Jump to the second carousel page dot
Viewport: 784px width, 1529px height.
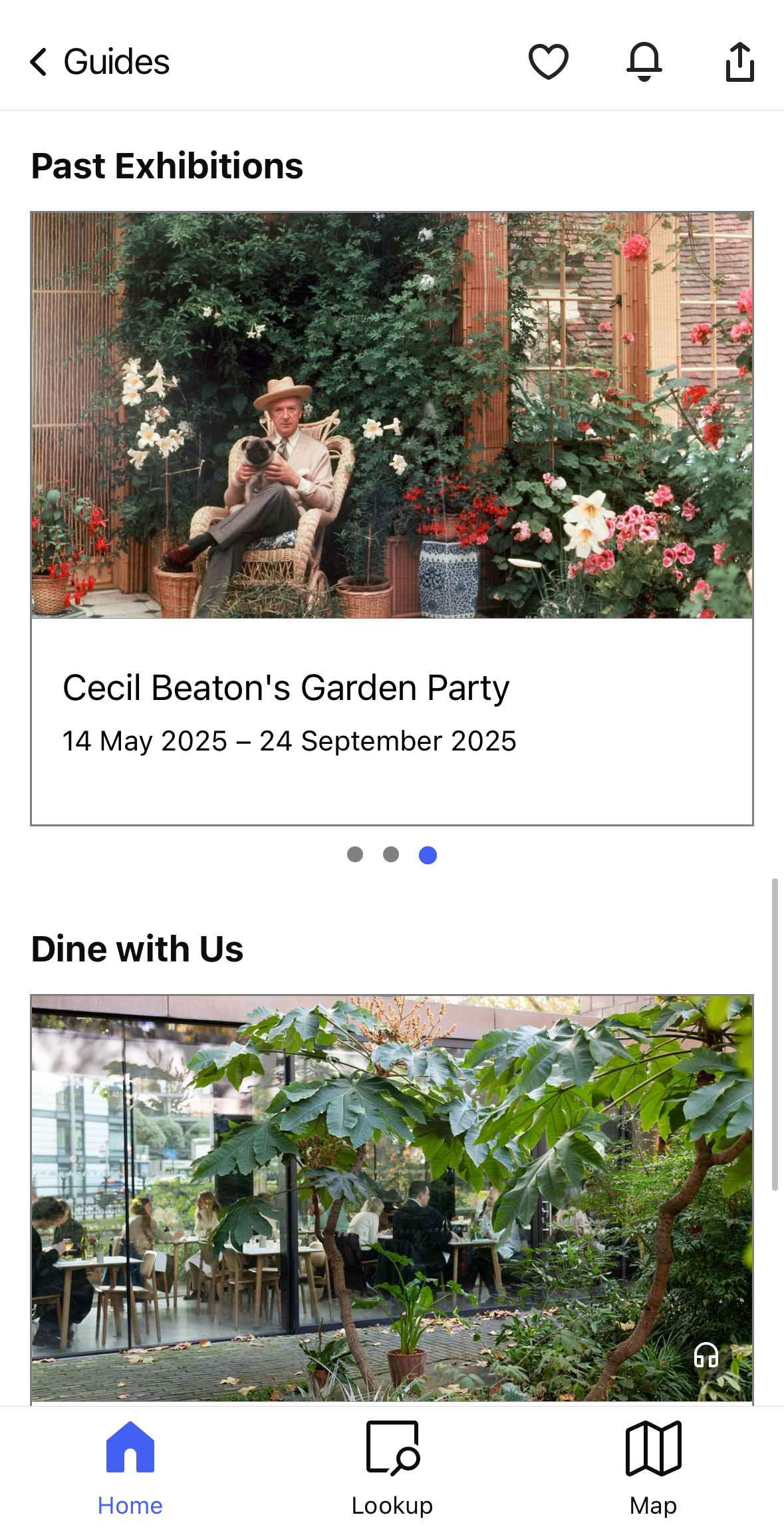pos(391,854)
